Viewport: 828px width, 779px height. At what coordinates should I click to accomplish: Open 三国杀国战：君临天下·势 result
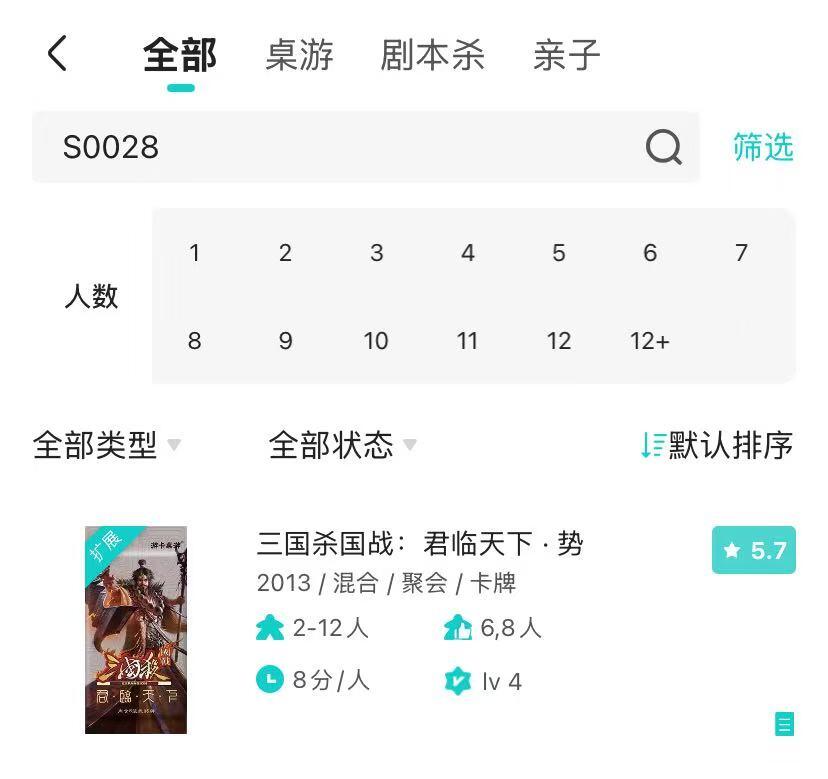[420, 543]
